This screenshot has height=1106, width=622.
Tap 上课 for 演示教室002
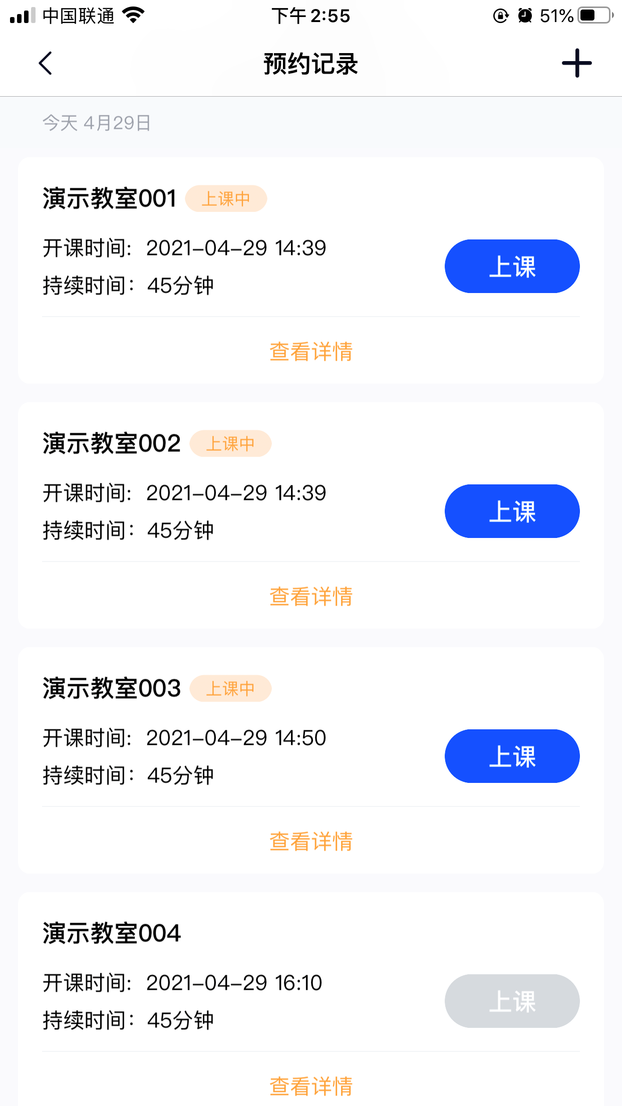(x=512, y=511)
